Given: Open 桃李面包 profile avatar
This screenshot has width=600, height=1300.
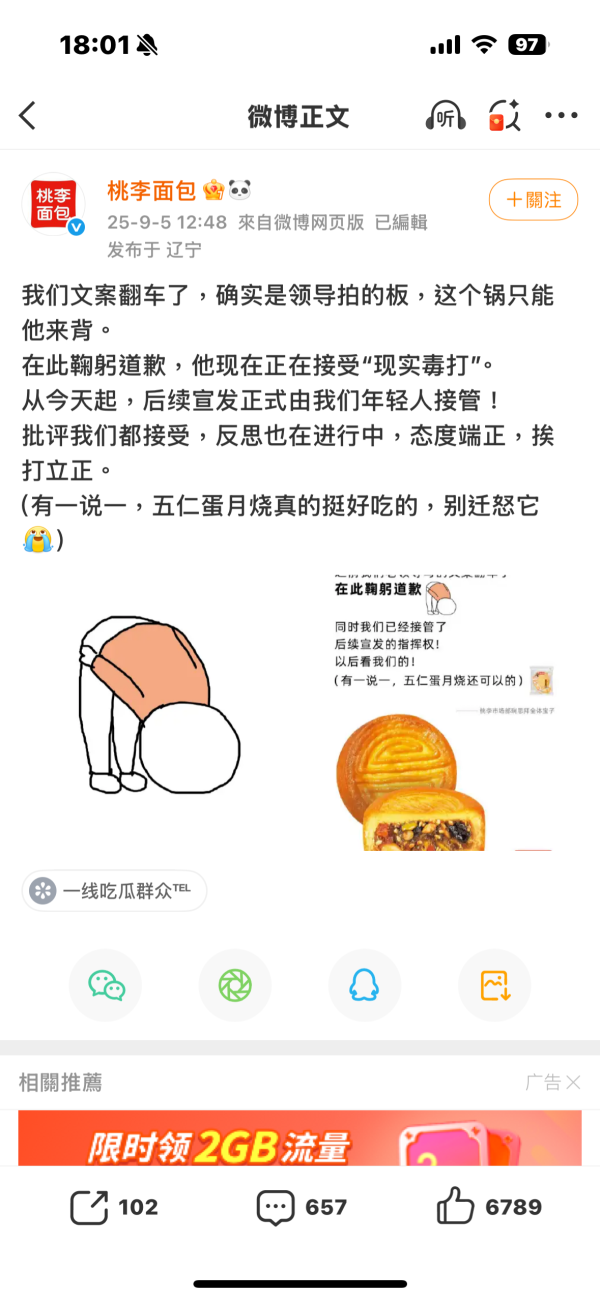Looking at the screenshot, I should pyautogui.click(x=54, y=203).
